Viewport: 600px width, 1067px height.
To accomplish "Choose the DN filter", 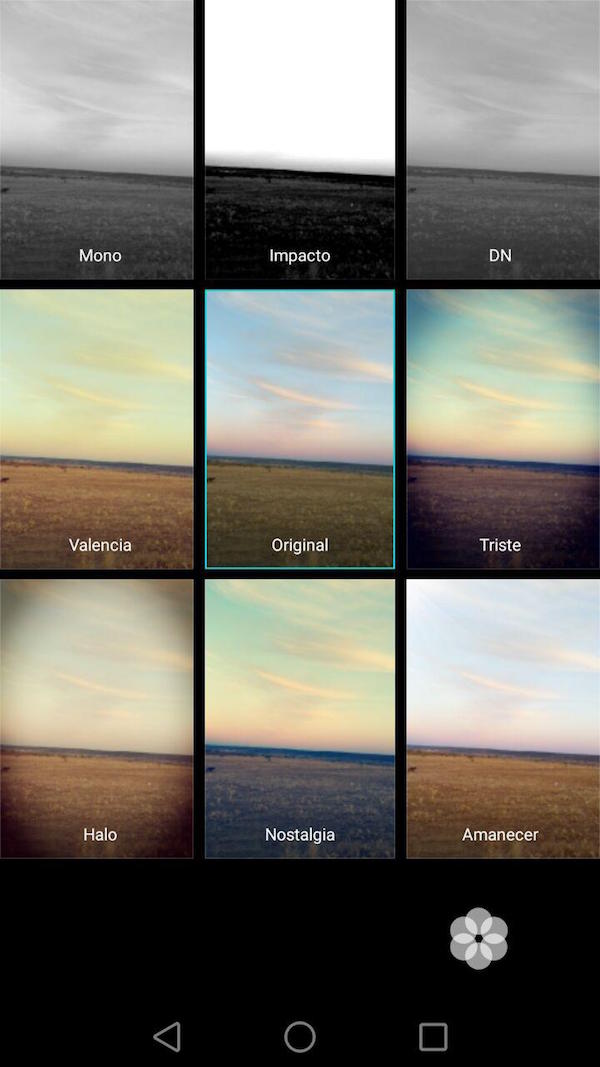I will tap(502, 140).
